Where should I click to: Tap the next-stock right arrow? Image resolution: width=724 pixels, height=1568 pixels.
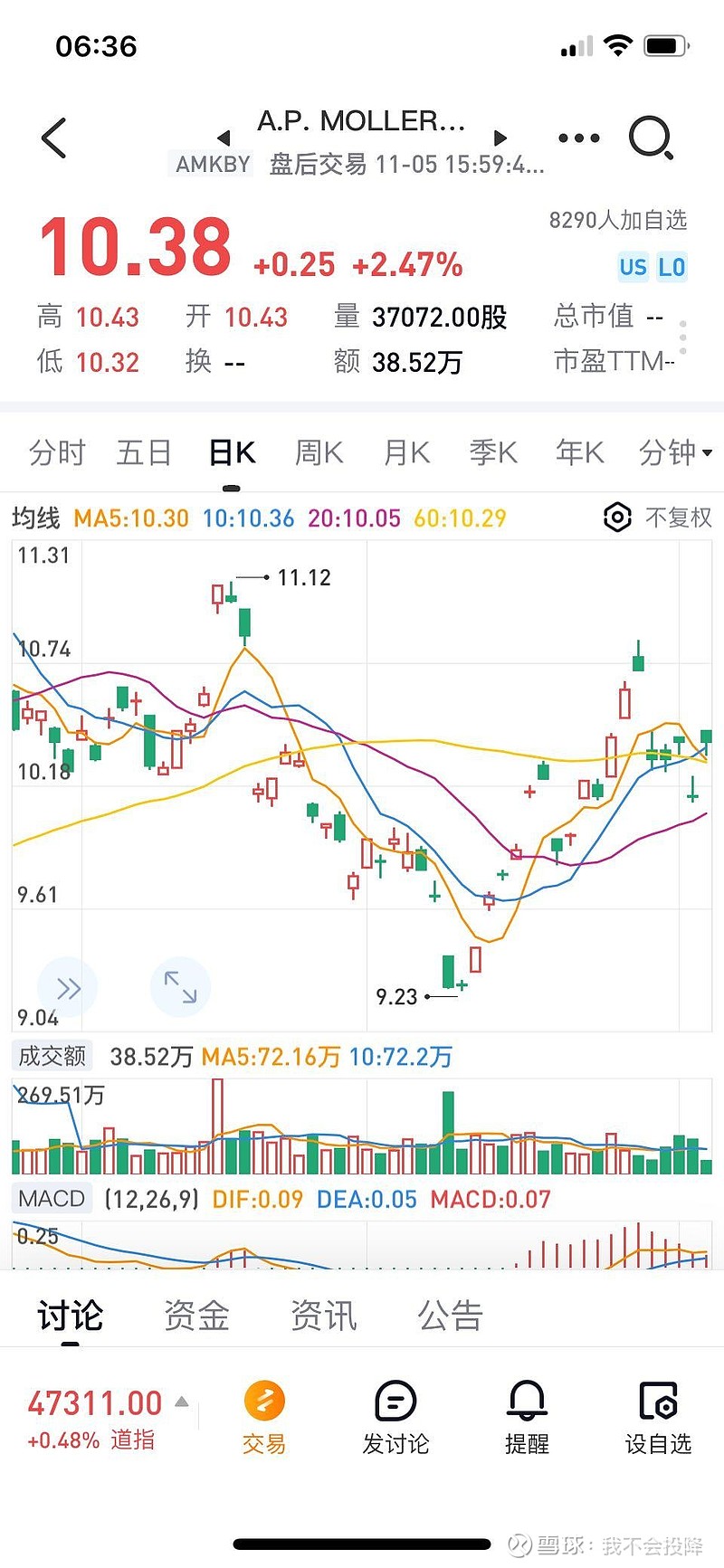[x=500, y=138]
